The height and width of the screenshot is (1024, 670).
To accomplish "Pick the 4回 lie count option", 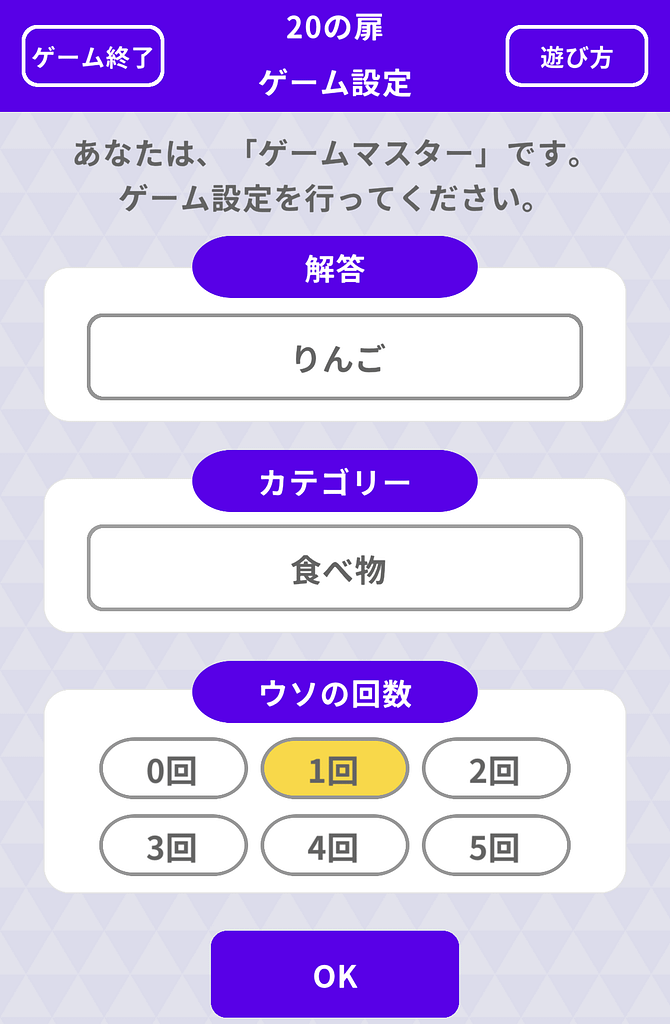I will click(335, 846).
